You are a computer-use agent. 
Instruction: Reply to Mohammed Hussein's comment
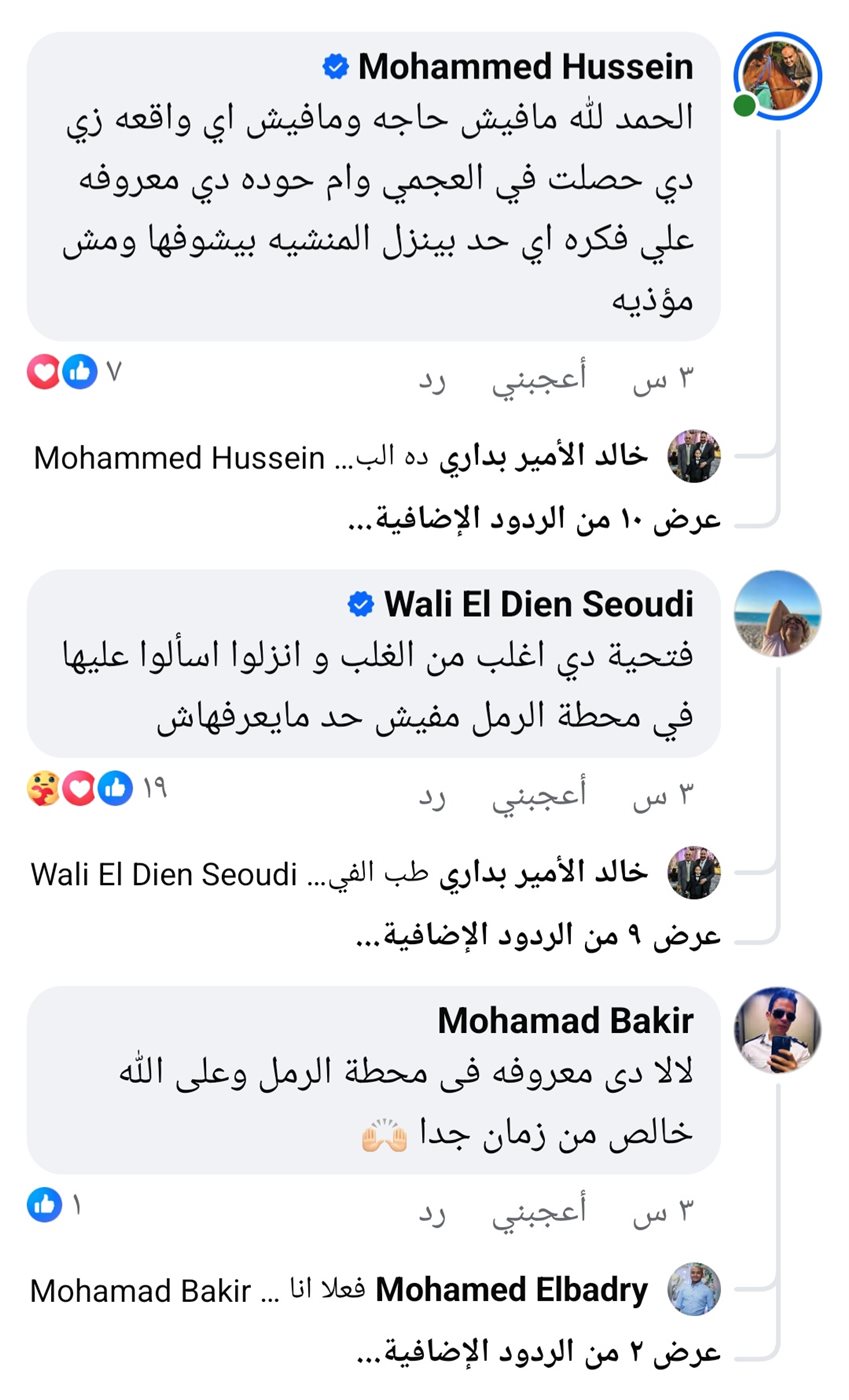pos(432,379)
